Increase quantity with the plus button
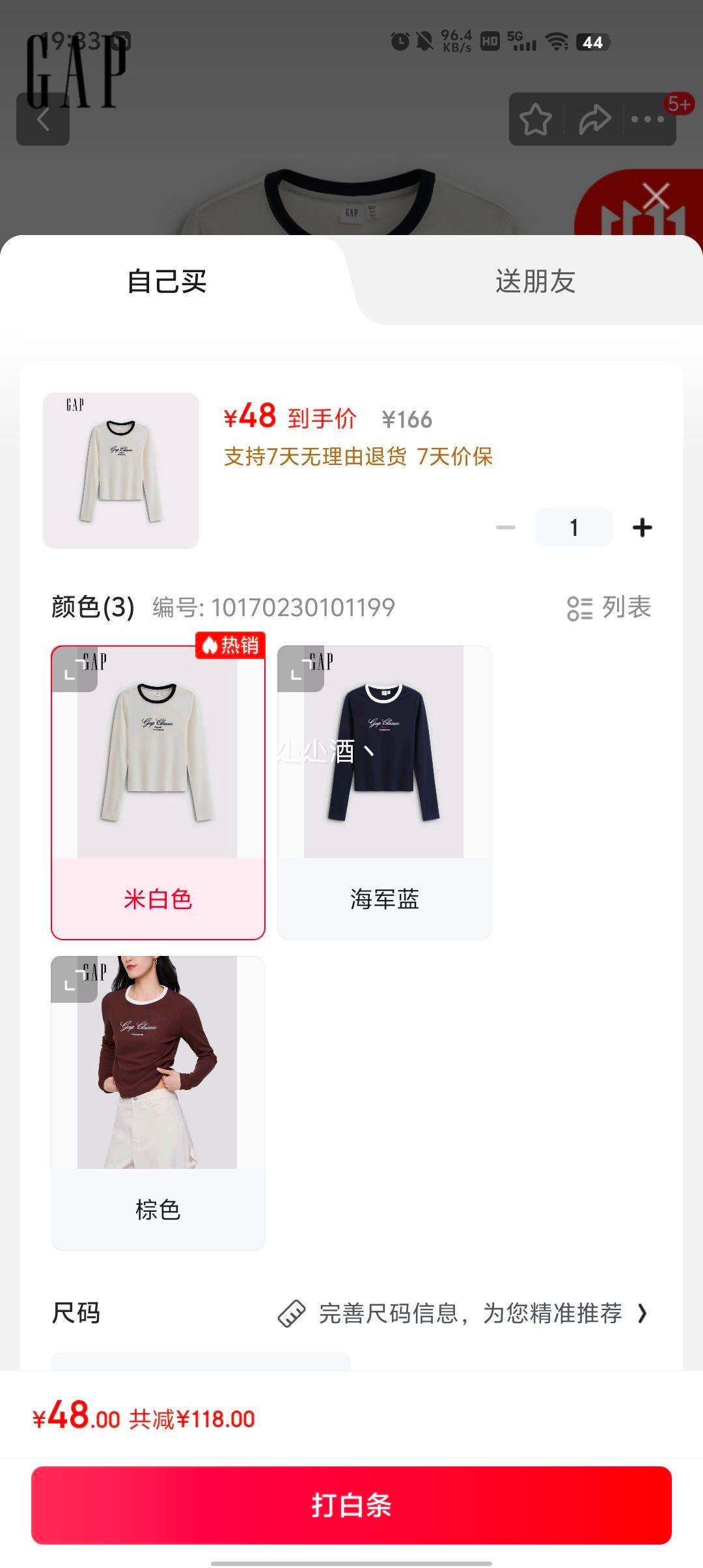 pyautogui.click(x=642, y=527)
